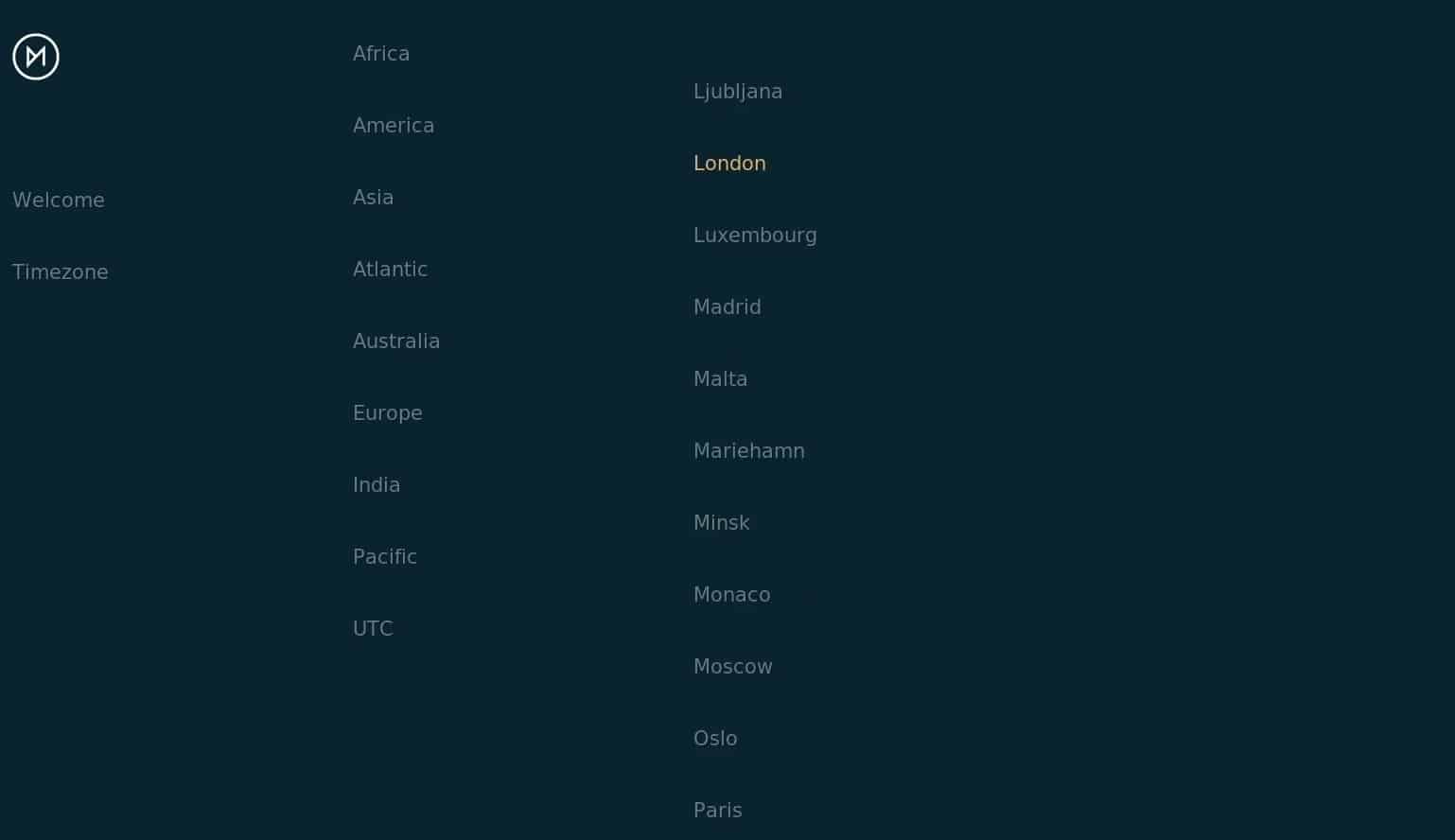
Task: Choose the America region
Action: [x=394, y=126]
